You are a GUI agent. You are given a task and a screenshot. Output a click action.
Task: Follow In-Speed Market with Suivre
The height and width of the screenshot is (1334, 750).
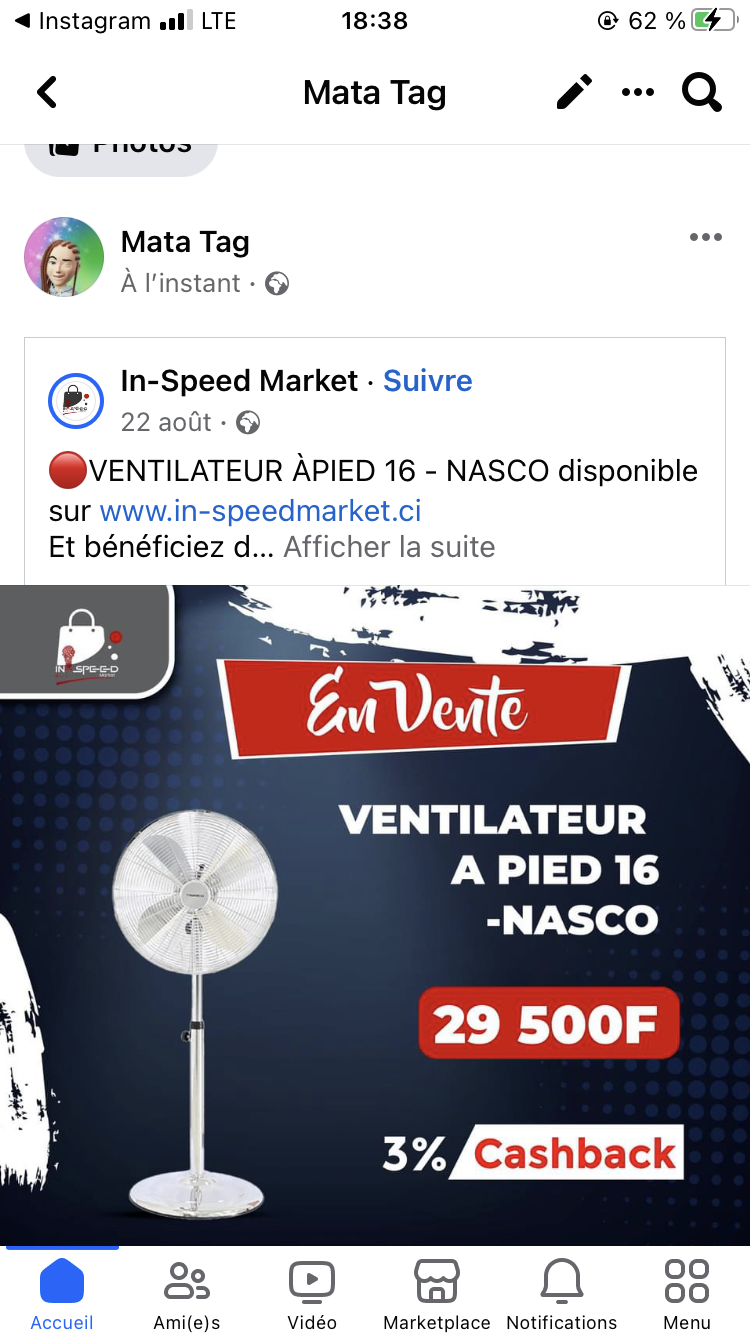428,381
